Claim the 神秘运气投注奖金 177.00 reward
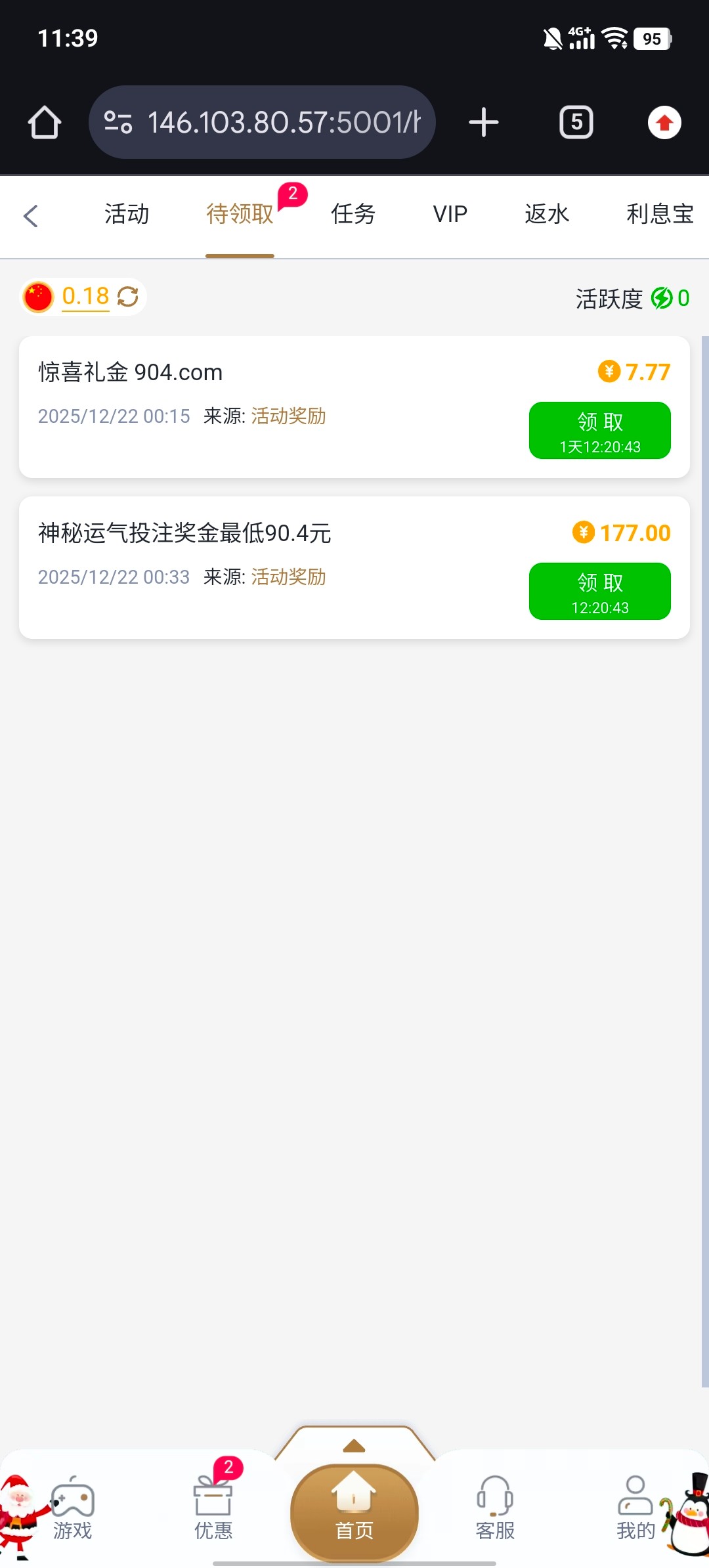 (599, 591)
